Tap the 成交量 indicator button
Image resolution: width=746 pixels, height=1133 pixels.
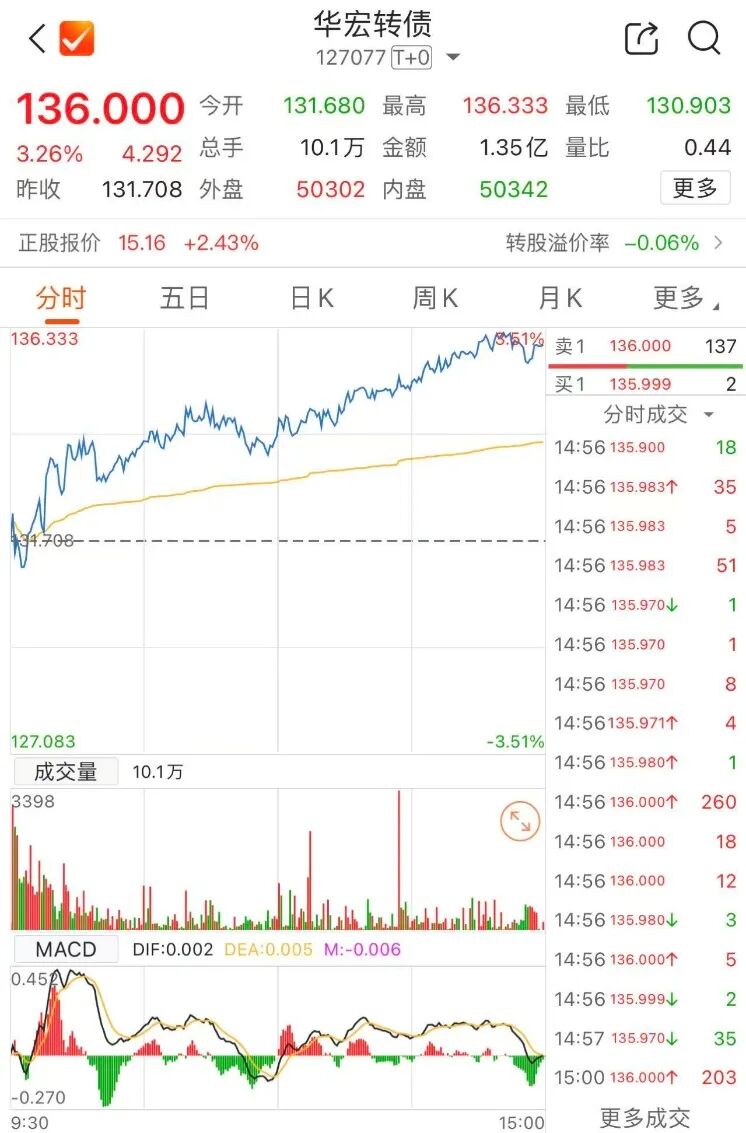pyautogui.click(x=65, y=771)
